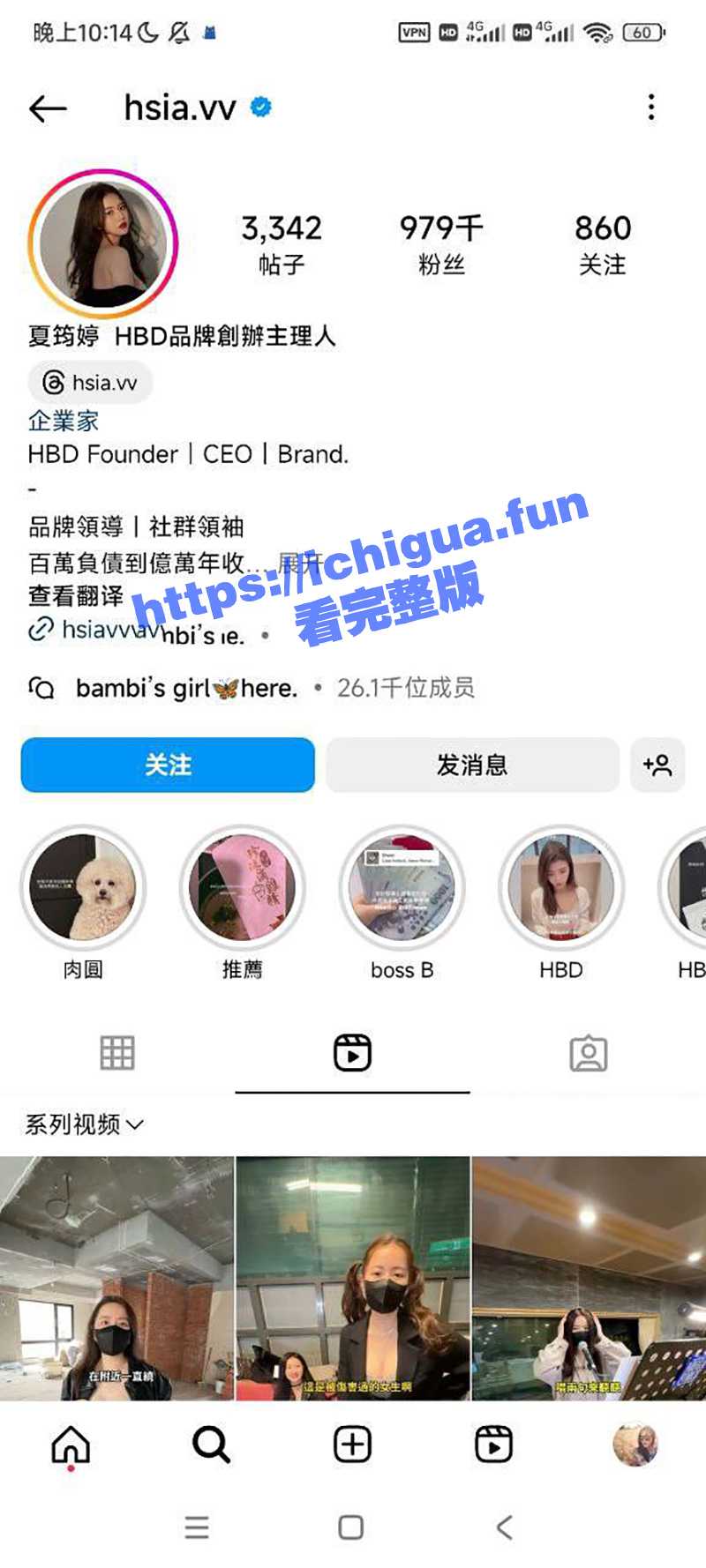Image resolution: width=706 pixels, height=1568 pixels.
Task: Switch to the tagged photos tab
Action: [588, 1051]
